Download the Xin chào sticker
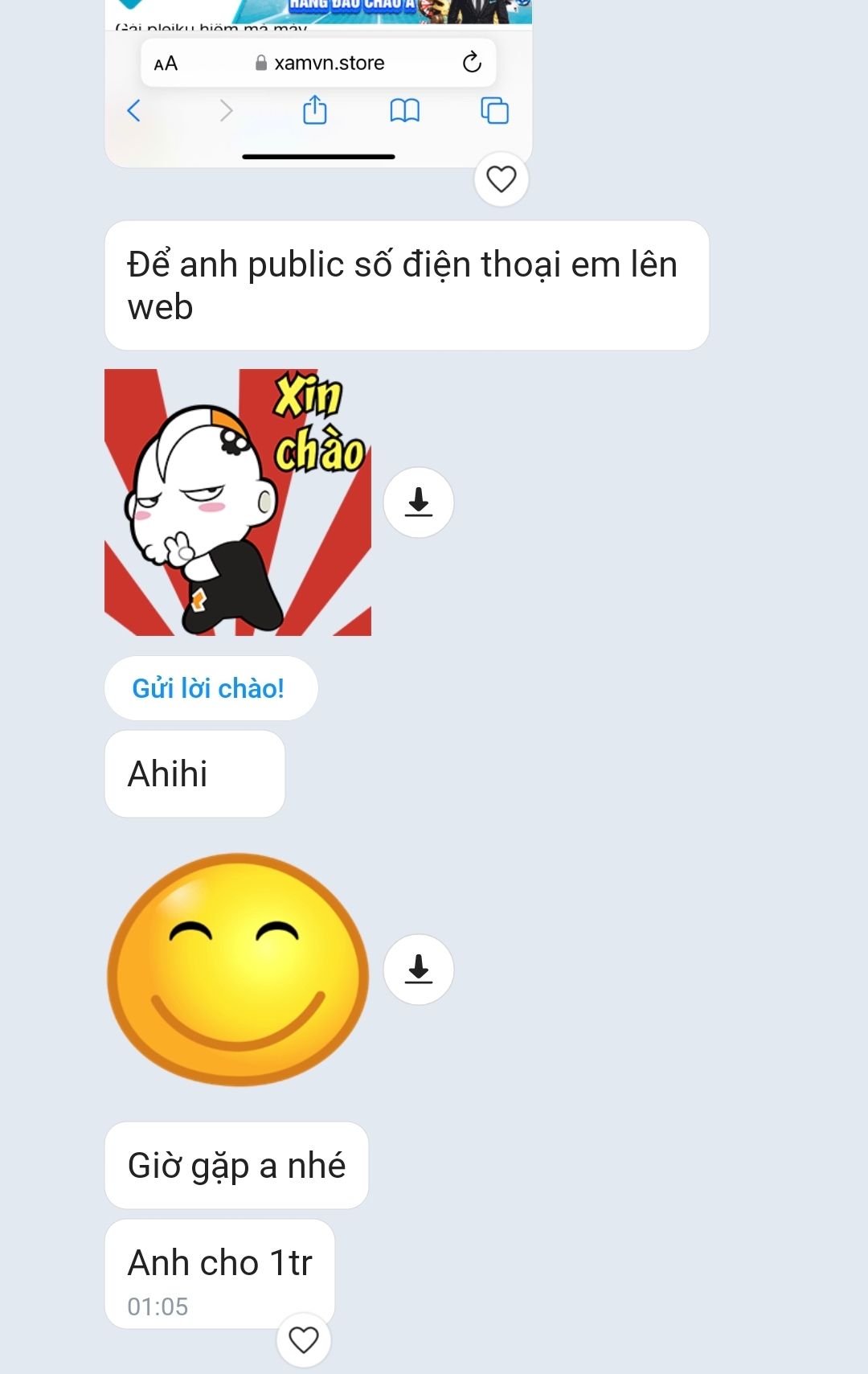This screenshot has width=868, height=1374. click(x=418, y=502)
